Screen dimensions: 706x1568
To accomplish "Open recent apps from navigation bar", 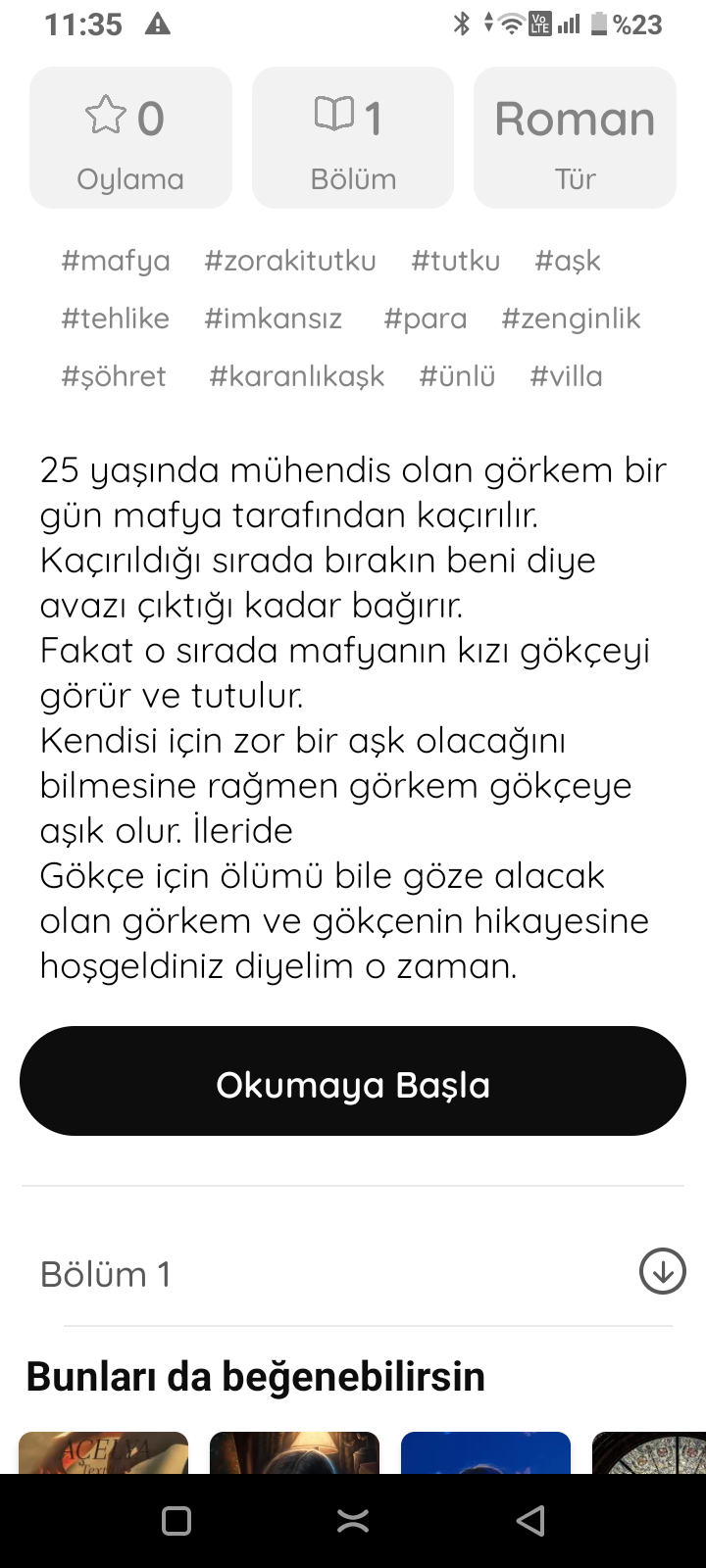I will point(176,1521).
